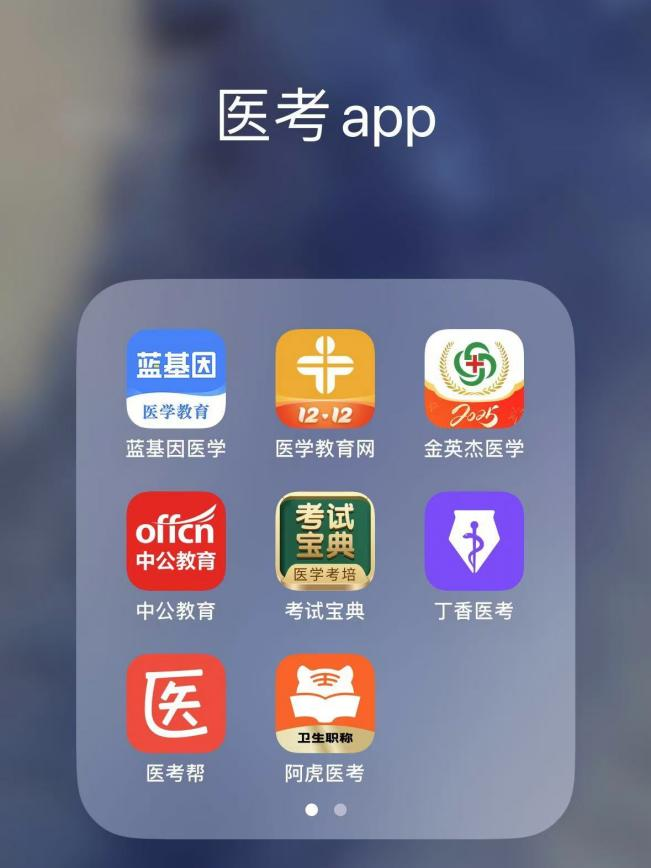Open the 考试宝典 app
Screen dimensions: 651x868
tap(325, 541)
